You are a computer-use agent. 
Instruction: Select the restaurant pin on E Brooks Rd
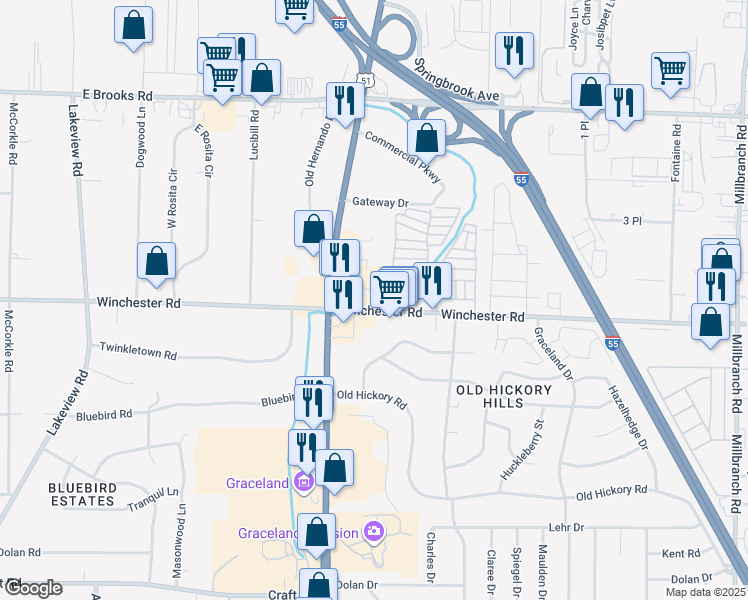pyautogui.click(x=345, y=100)
